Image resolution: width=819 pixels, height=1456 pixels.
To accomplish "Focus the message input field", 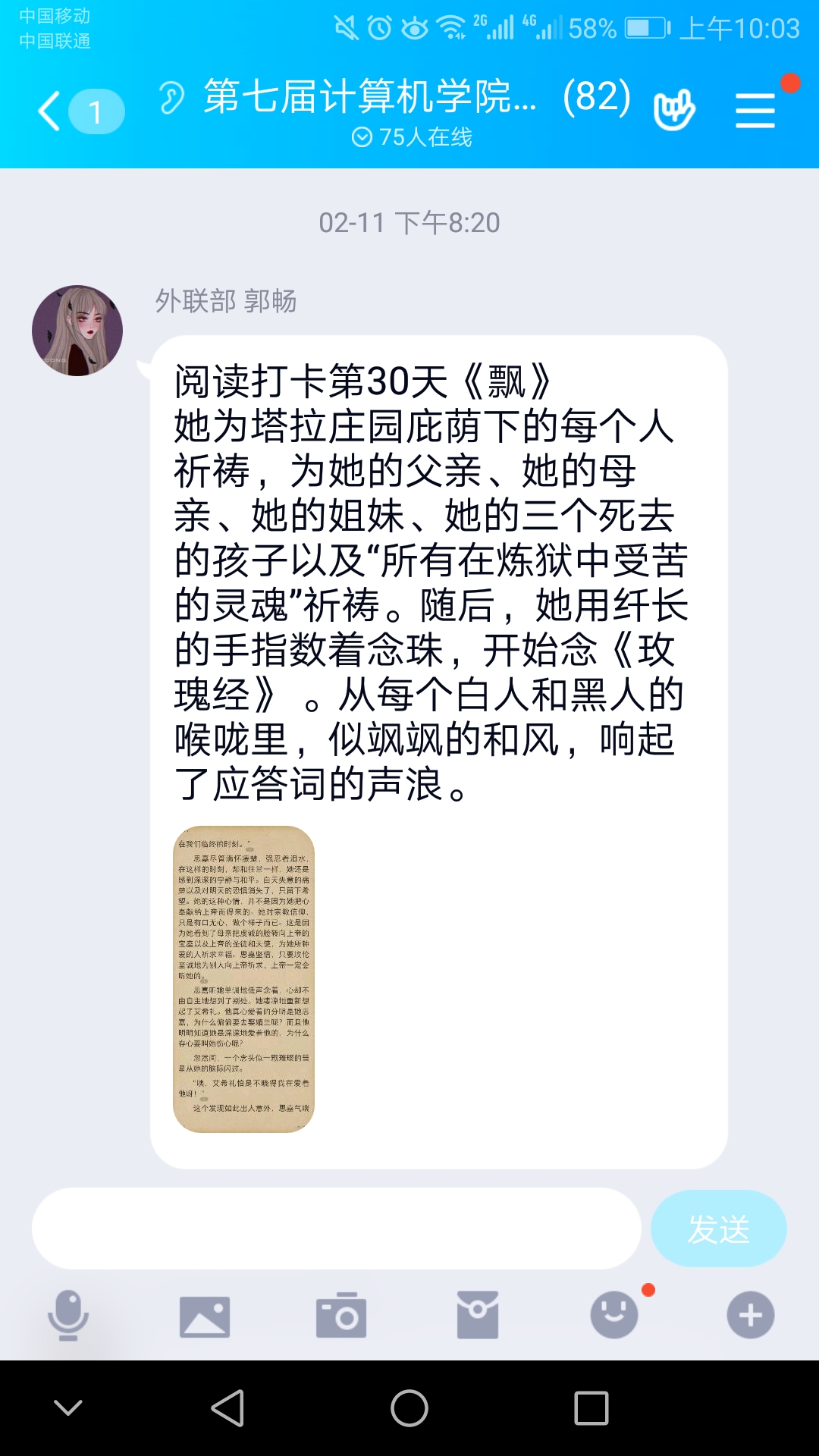I will click(x=336, y=1228).
